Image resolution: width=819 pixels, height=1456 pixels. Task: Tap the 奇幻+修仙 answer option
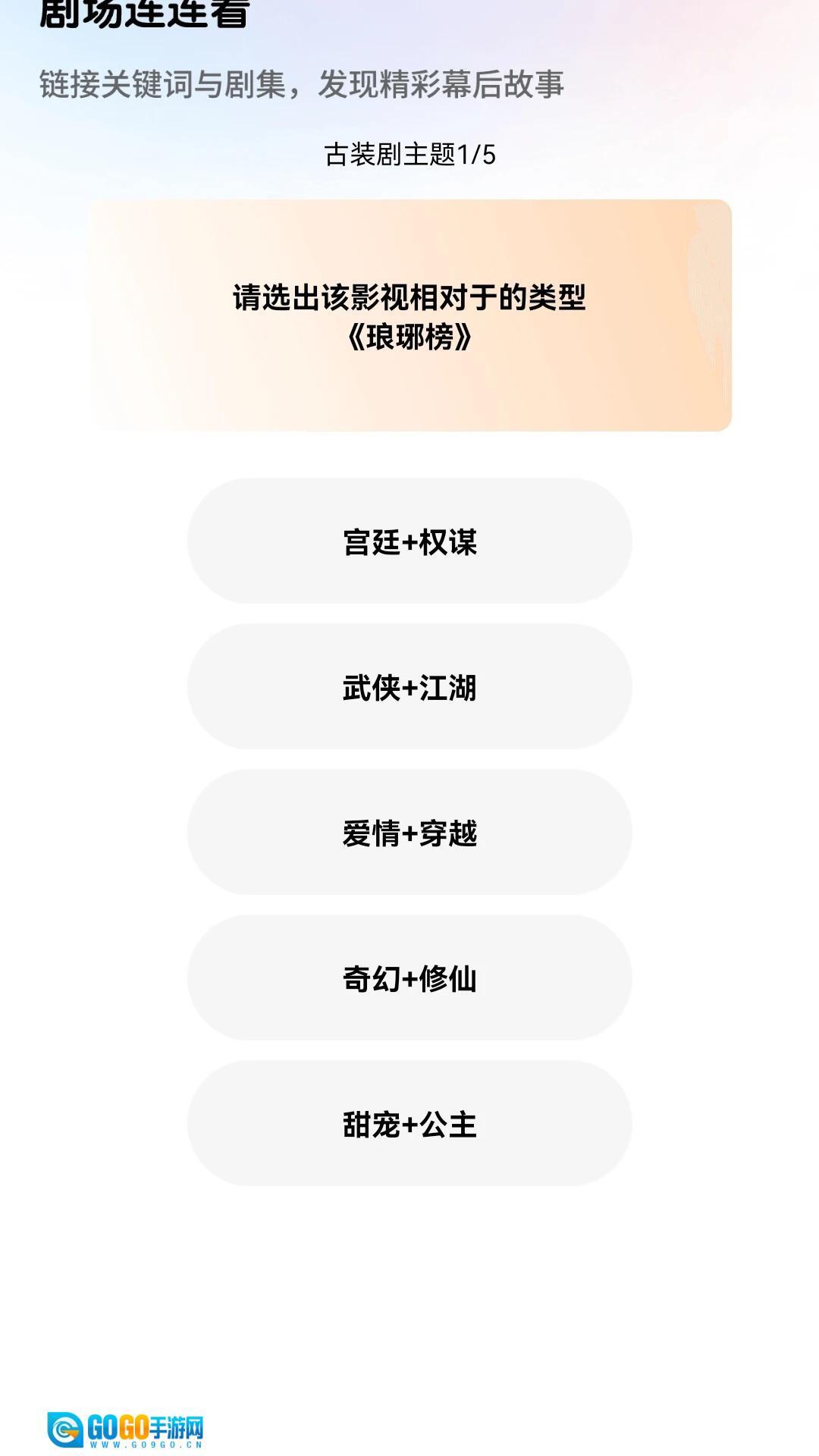[x=409, y=978]
